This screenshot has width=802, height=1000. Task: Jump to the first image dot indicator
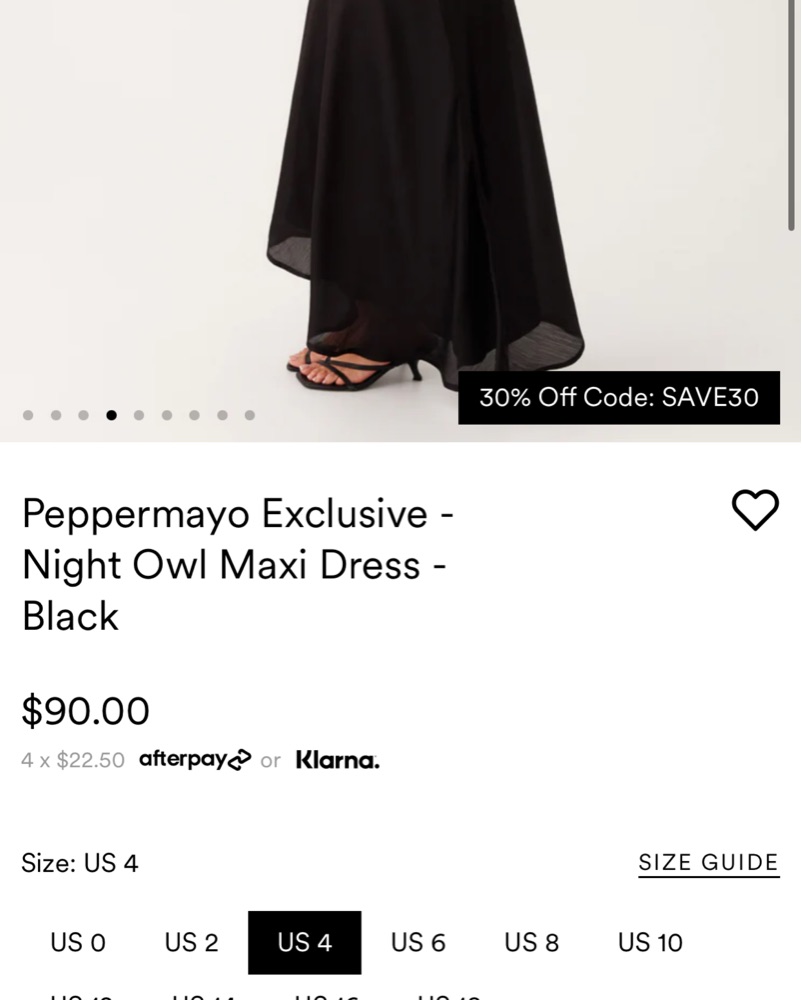click(x=28, y=415)
